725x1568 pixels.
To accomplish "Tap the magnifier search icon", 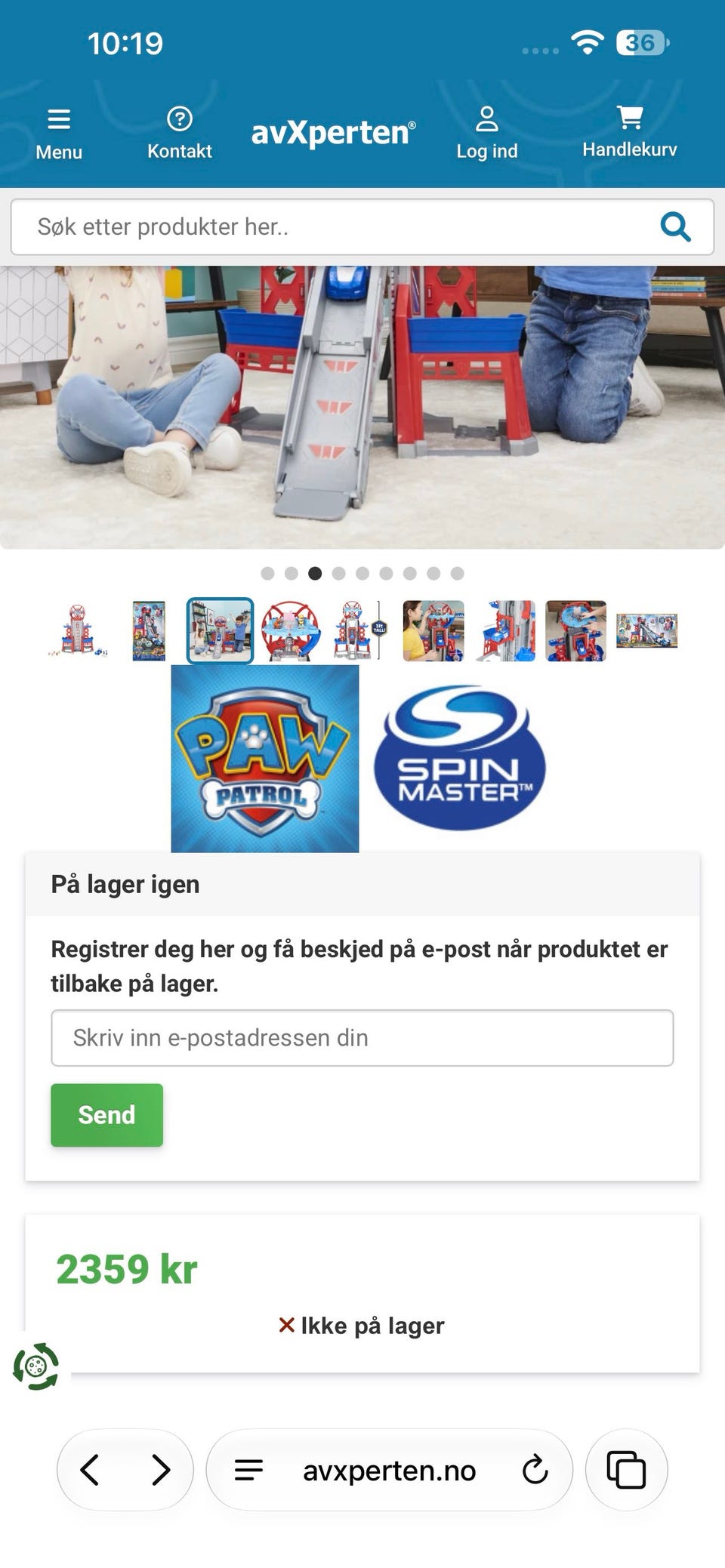I will point(676,226).
